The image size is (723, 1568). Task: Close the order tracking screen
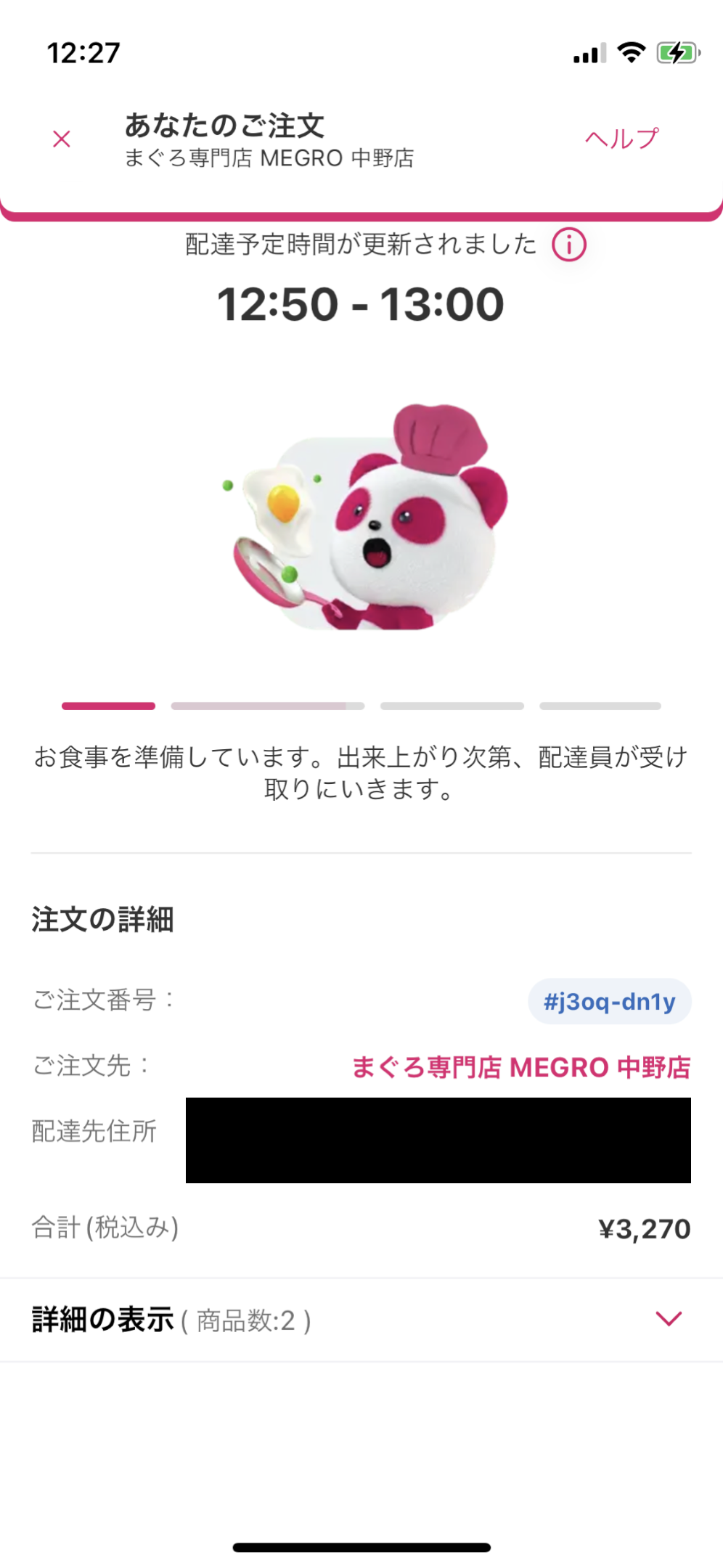pyautogui.click(x=62, y=139)
